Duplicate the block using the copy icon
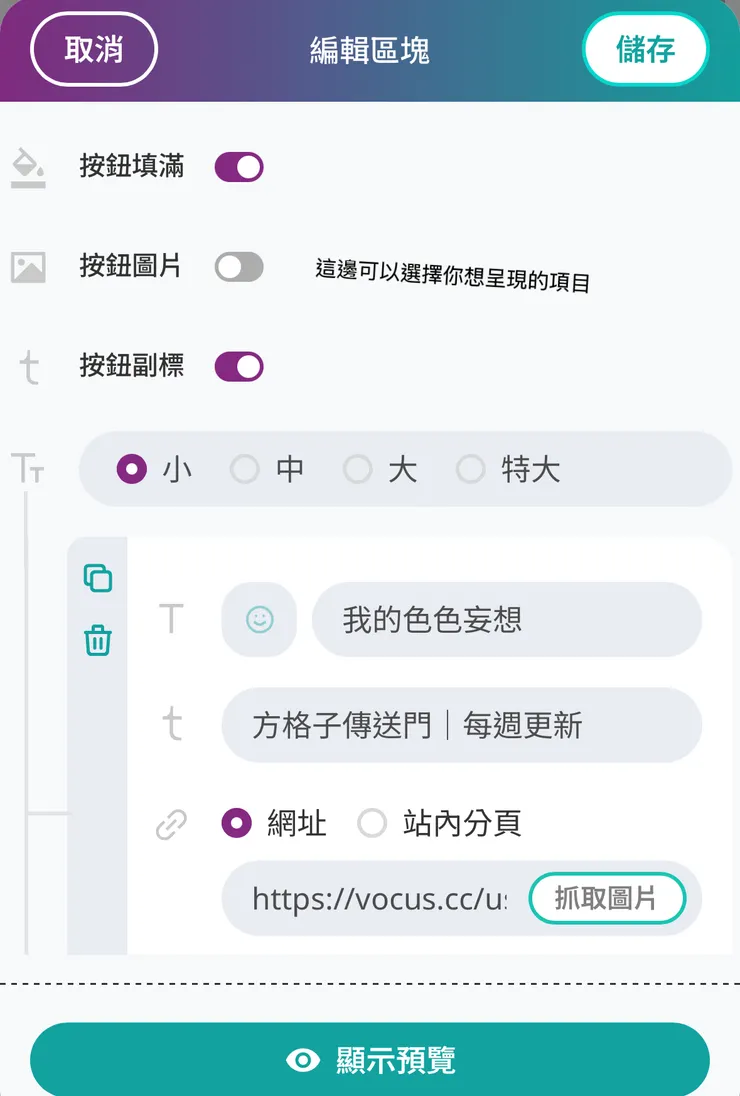 pos(97,579)
